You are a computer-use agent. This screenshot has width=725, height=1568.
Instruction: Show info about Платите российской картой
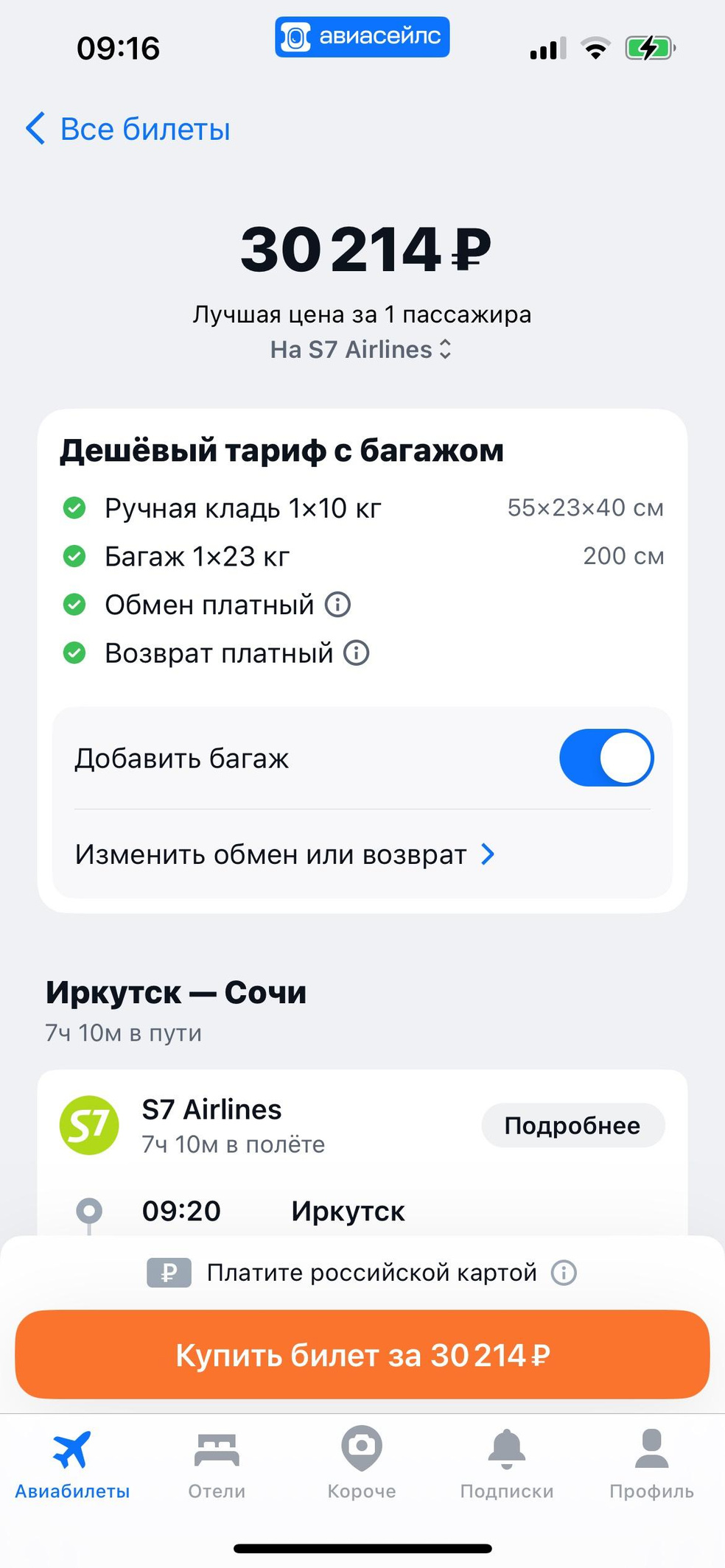[564, 1273]
